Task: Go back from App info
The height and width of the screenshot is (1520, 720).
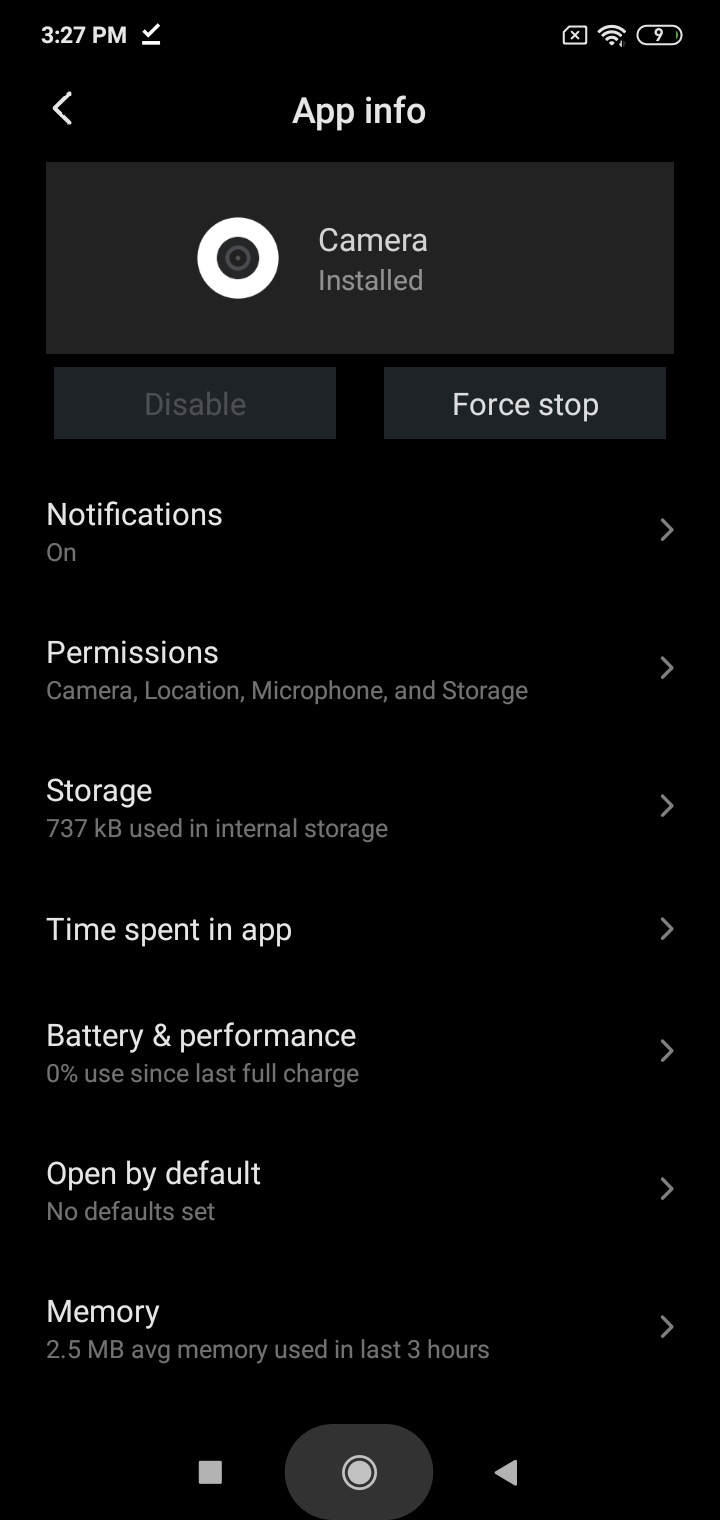Action: tap(62, 109)
